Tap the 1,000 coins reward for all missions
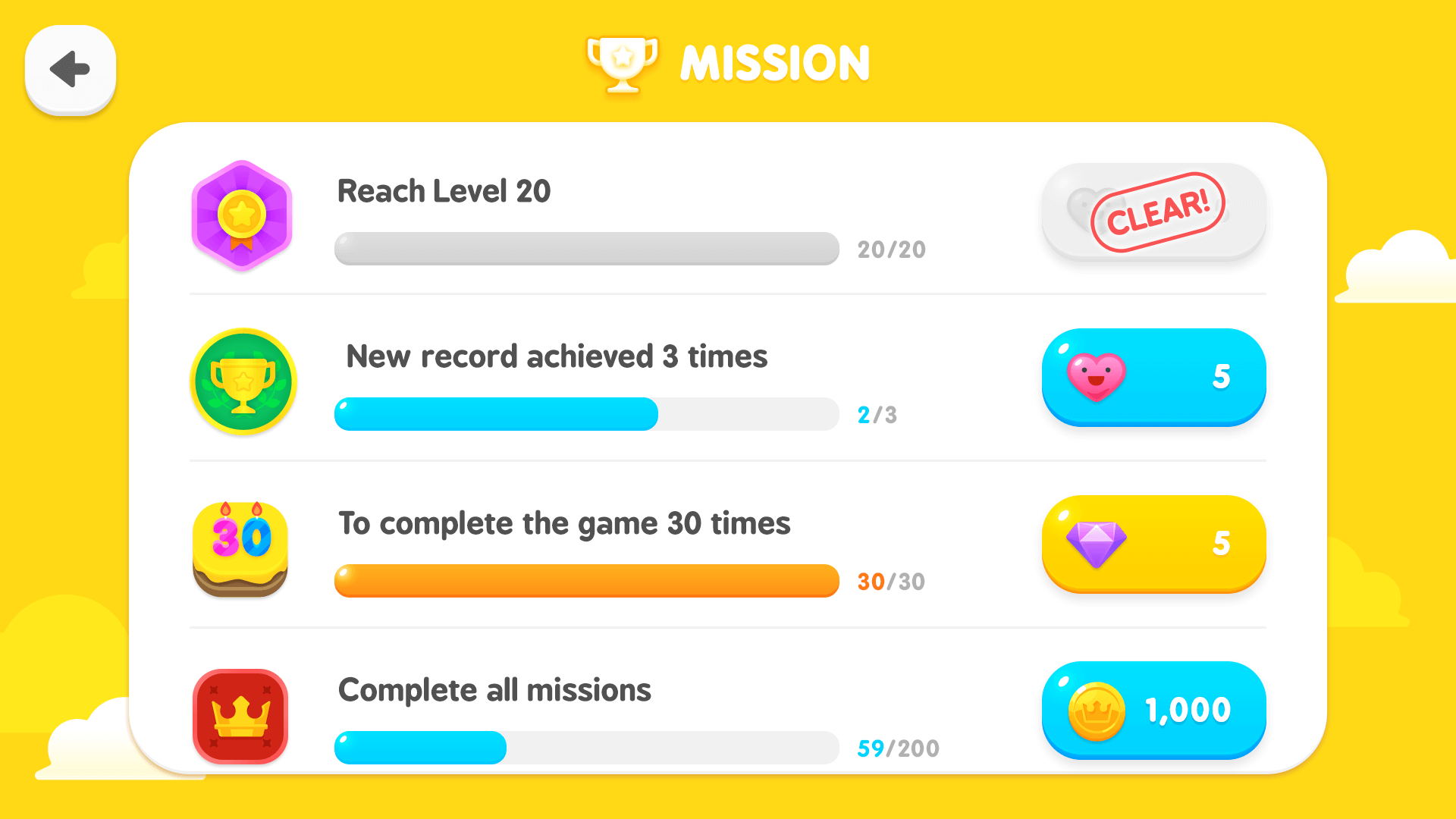This screenshot has width=1456, height=819. click(1153, 710)
